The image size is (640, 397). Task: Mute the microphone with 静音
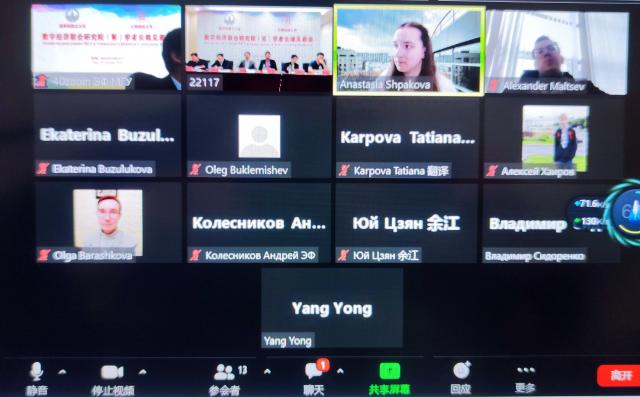click(x=36, y=378)
